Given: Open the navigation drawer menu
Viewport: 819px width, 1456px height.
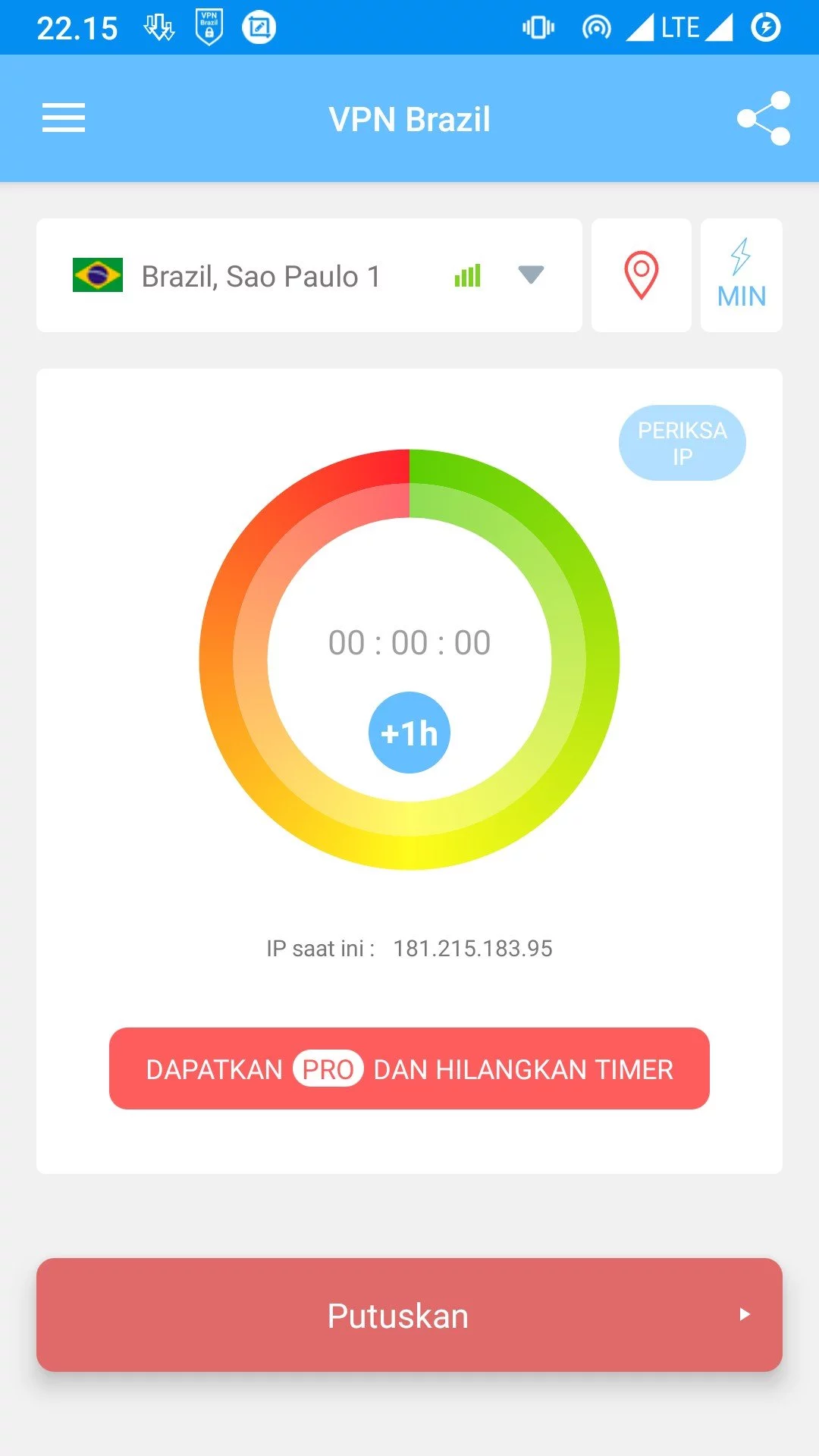Looking at the screenshot, I should click(x=64, y=118).
